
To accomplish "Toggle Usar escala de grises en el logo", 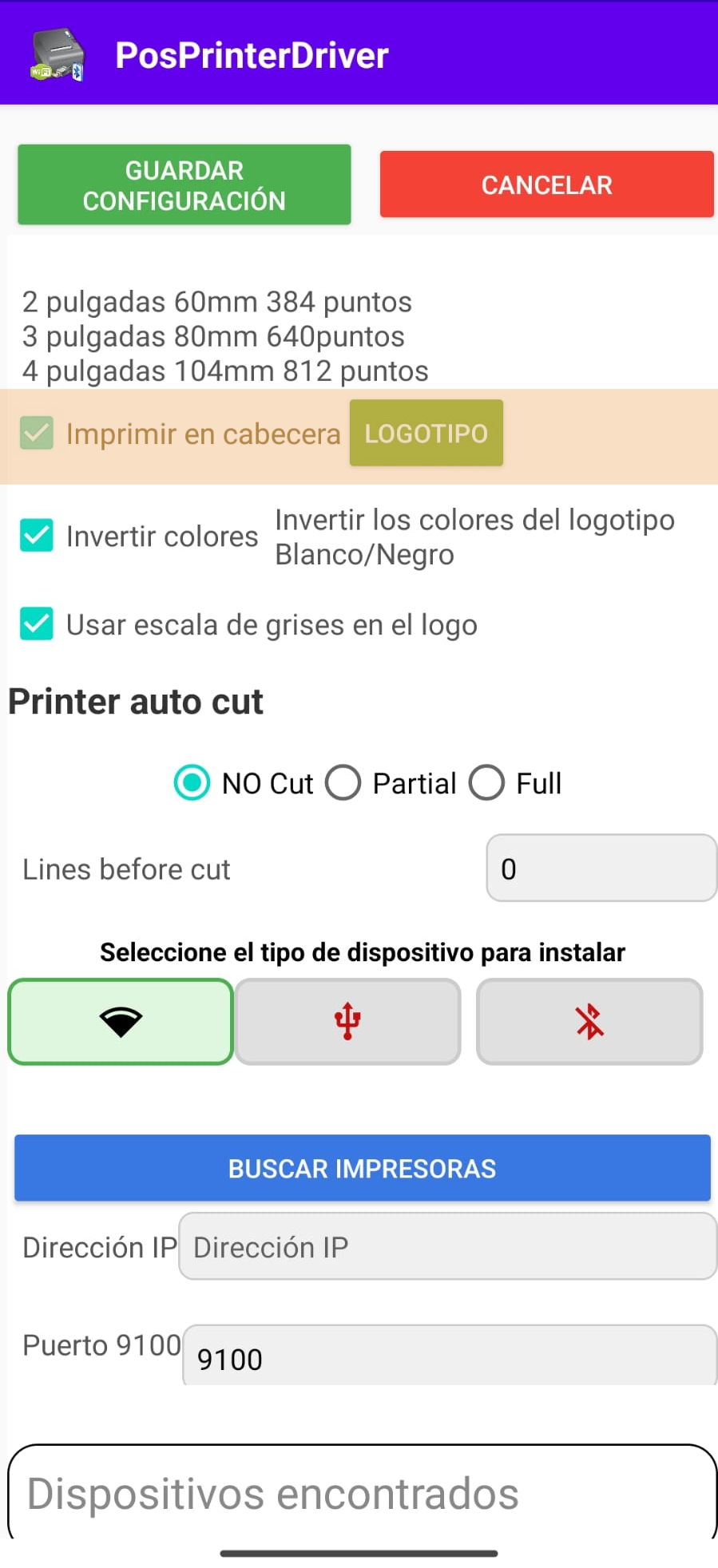I will pyautogui.click(x=36, y=624).
